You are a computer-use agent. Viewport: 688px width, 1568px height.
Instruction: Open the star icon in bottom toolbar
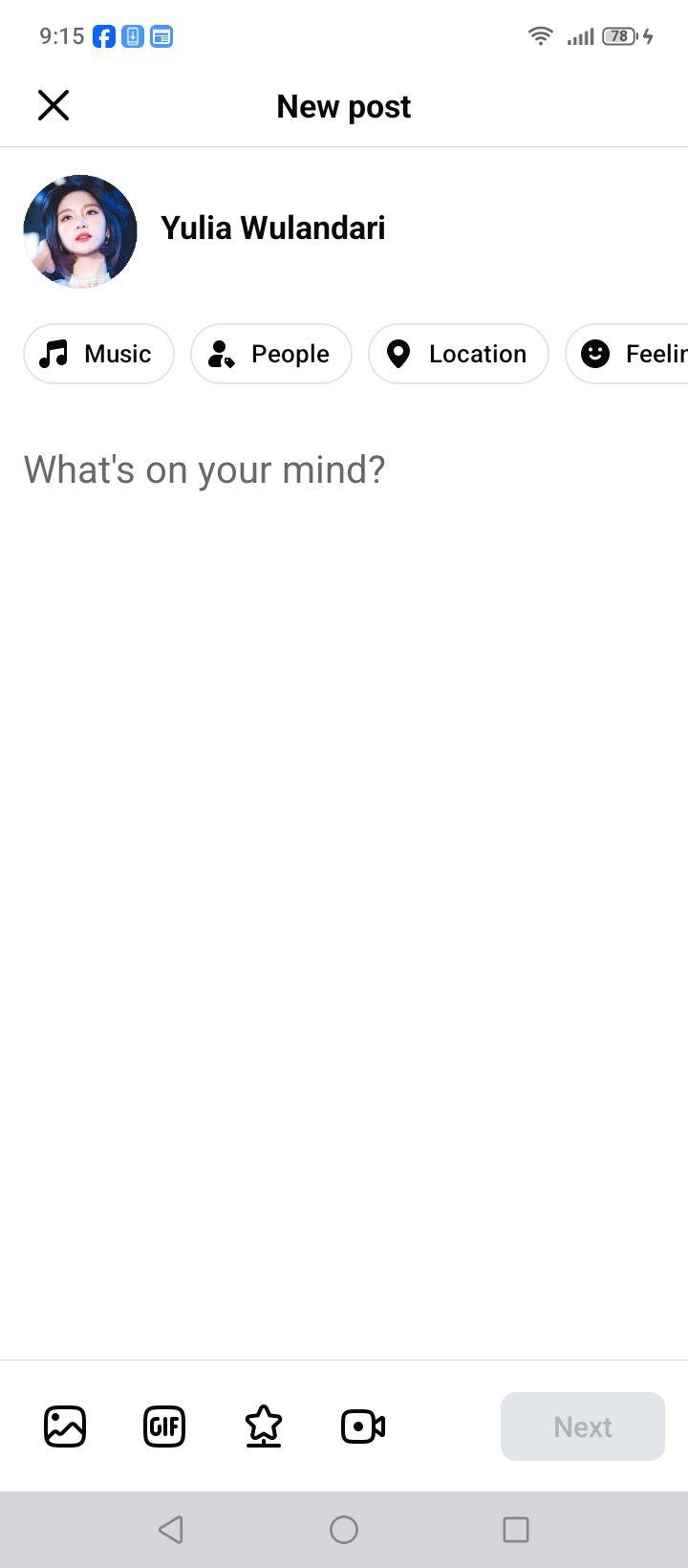click(x=264, y=1426)
